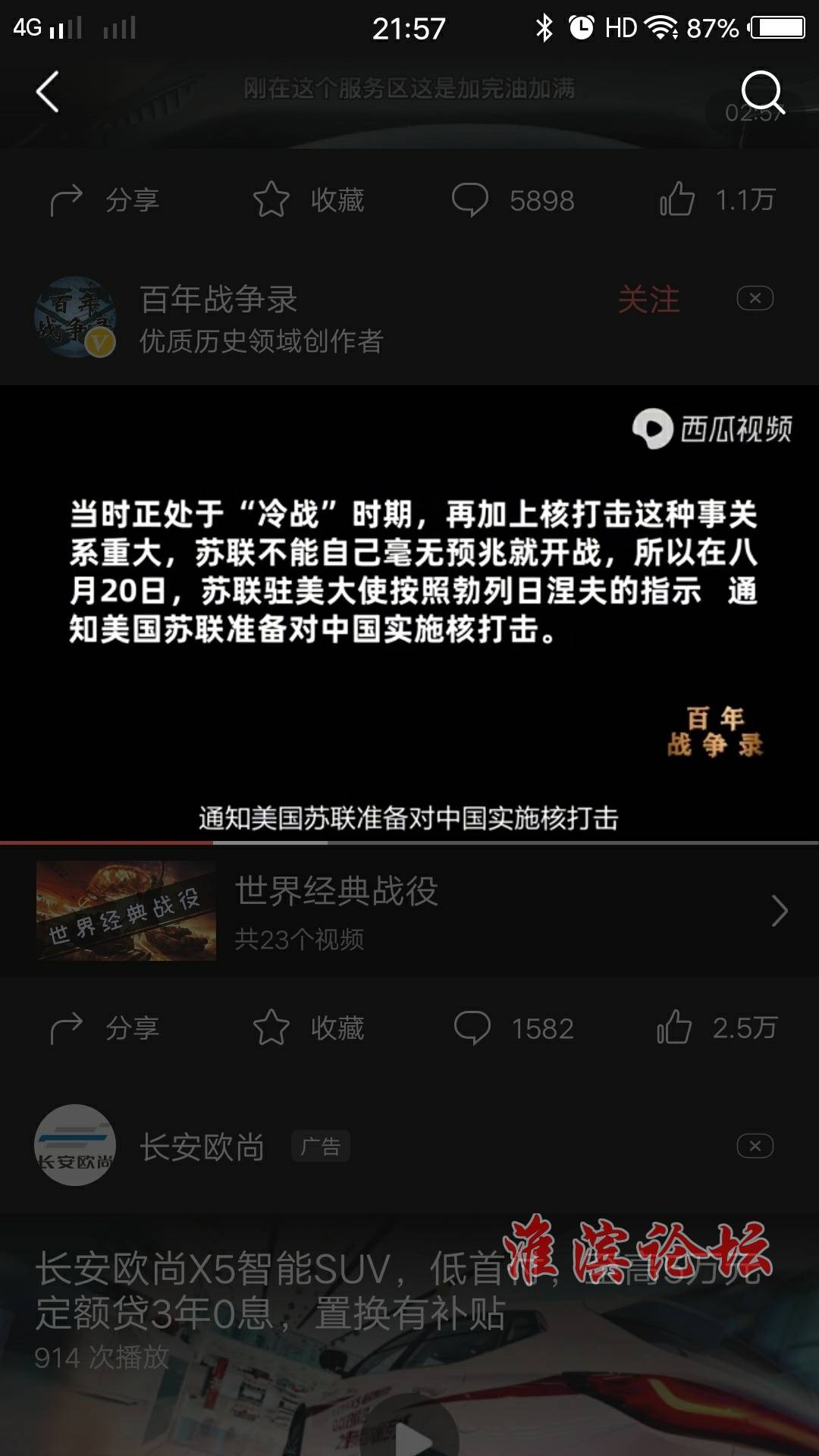819x1456 pixels.
Task: Open search via the magnifier icon
Action: (761, 92)
